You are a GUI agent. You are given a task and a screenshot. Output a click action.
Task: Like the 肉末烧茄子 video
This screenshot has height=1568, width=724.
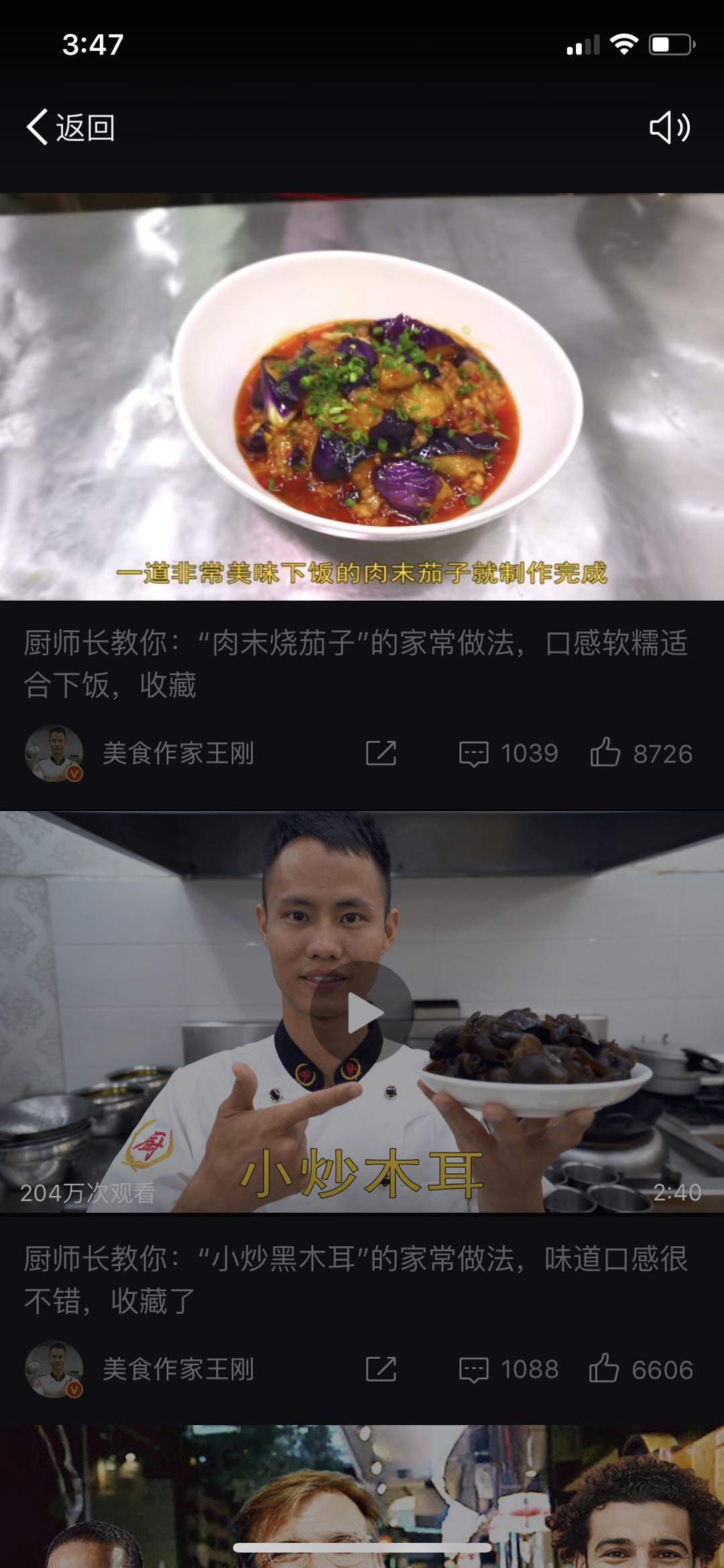(641, 753)
